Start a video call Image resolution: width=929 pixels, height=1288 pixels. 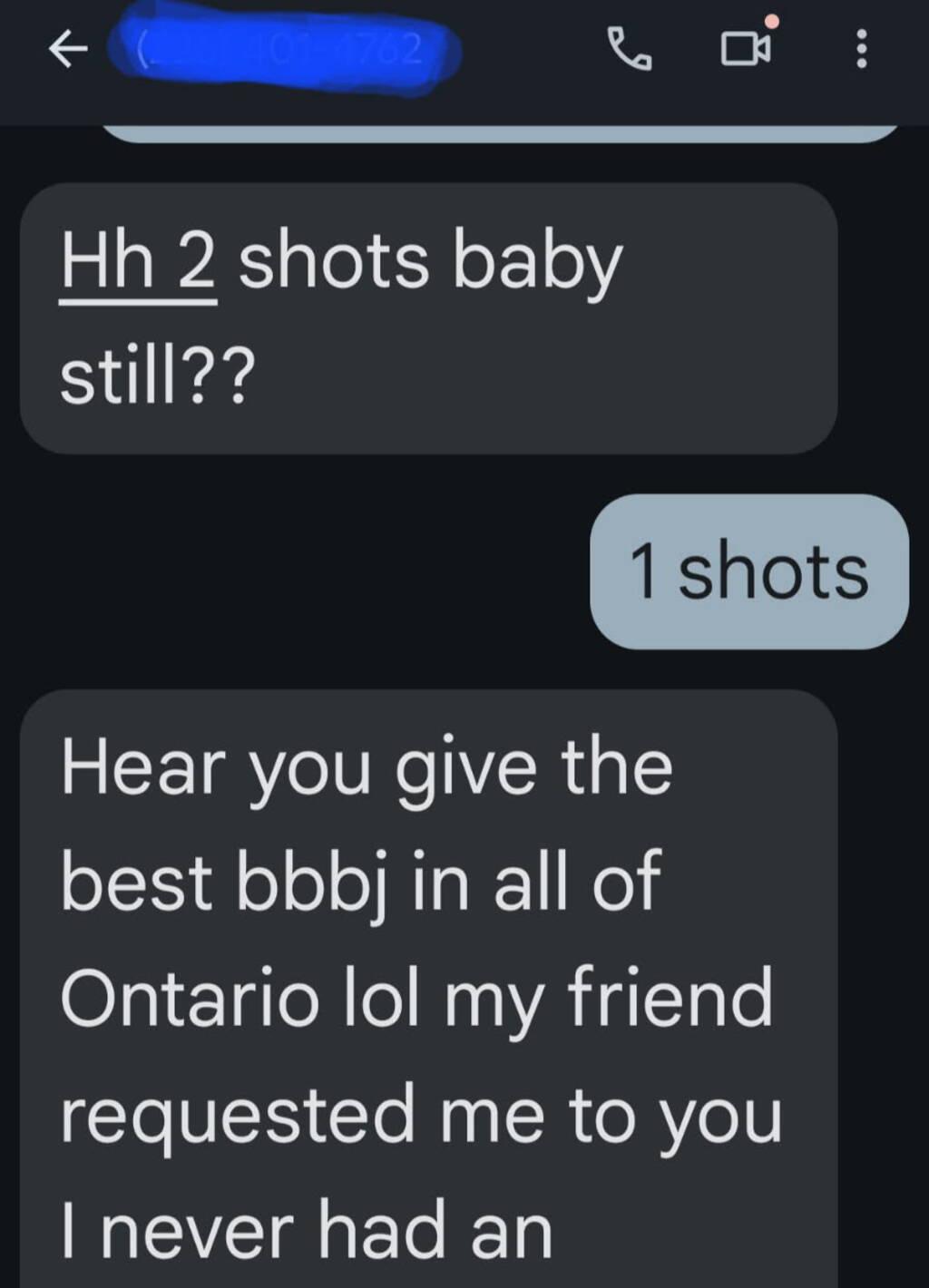(745, 49)
